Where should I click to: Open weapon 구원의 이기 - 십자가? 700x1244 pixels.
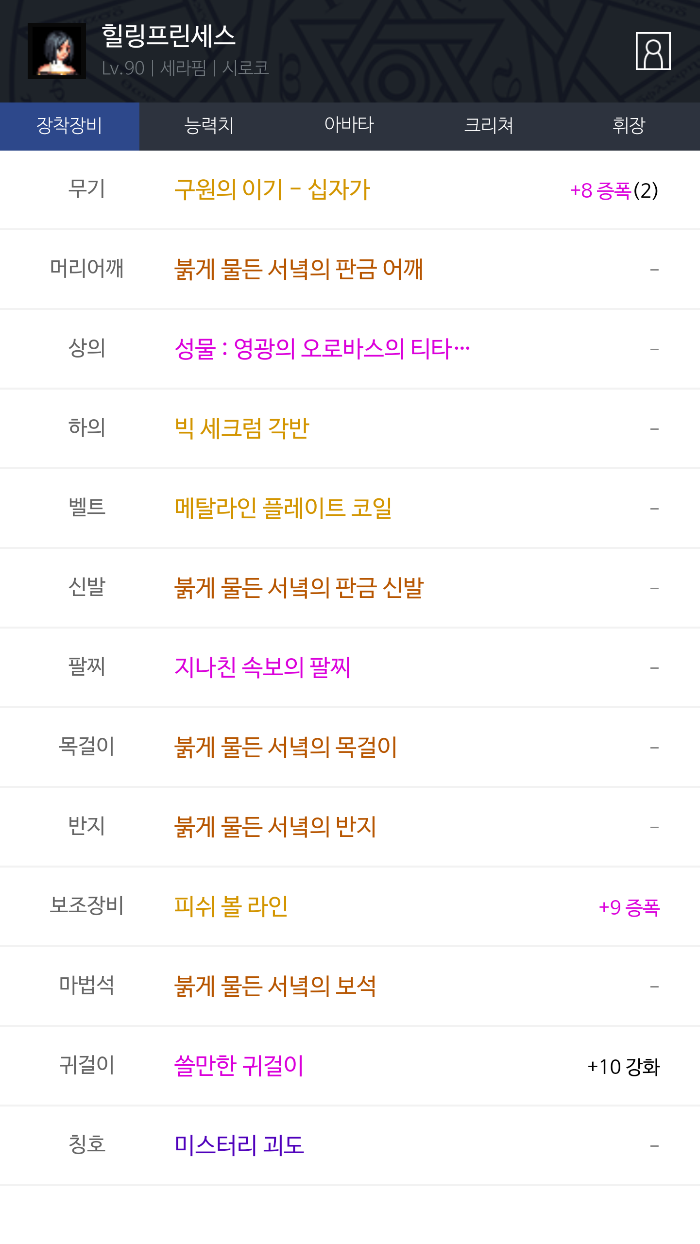click(272, 190)
